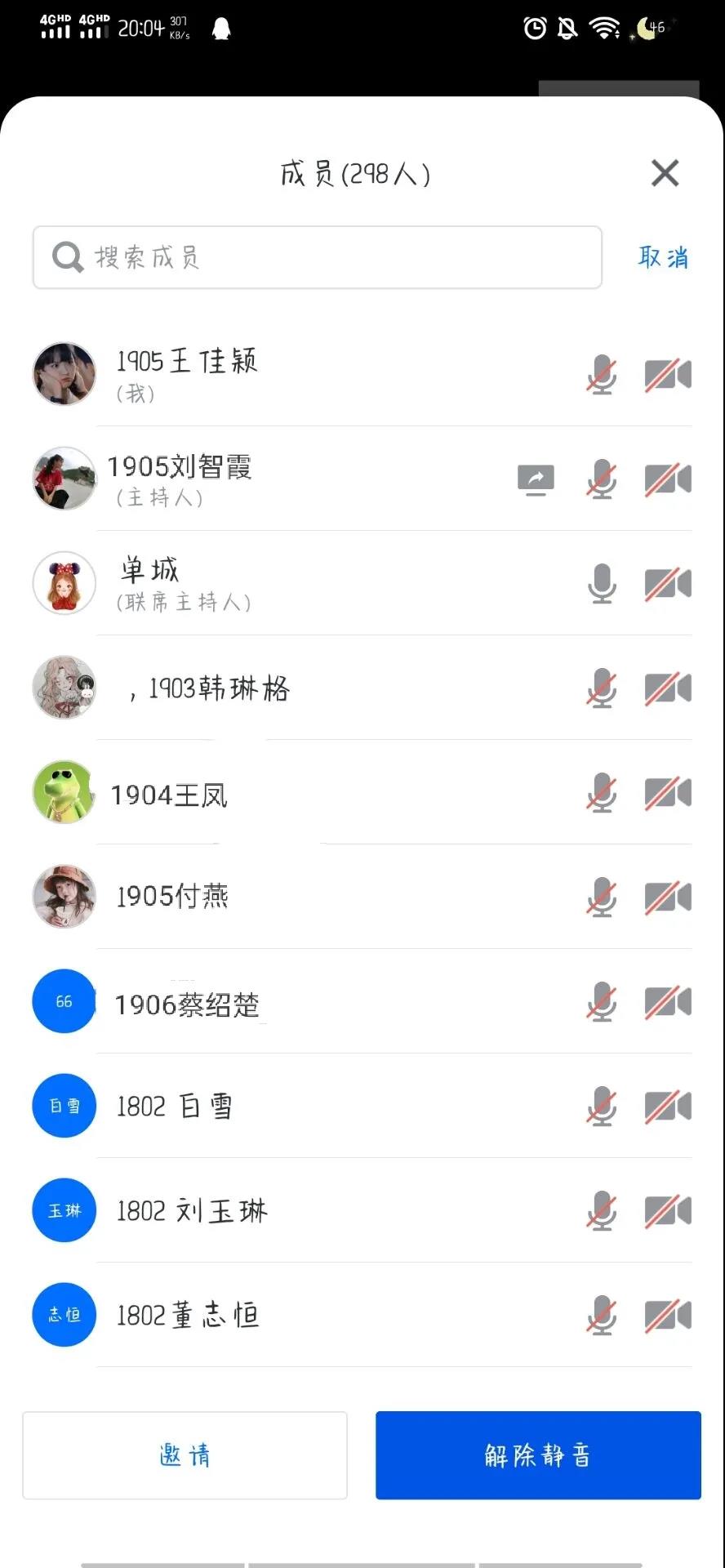This screenshot has height=1568, width=725.
Task: Tap 取消 to cancel search
Action: point(663,257)
